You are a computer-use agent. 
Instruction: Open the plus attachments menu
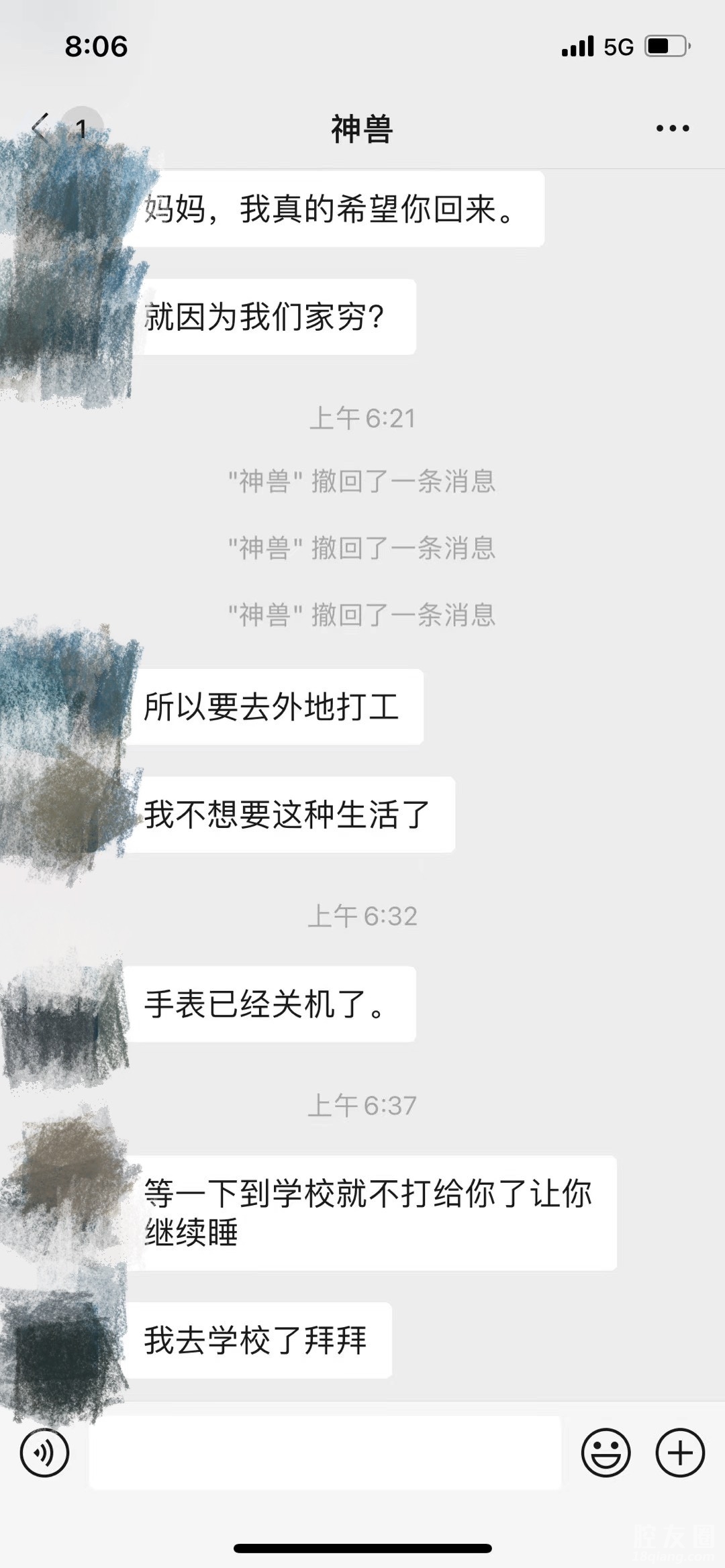[680, 1453]
